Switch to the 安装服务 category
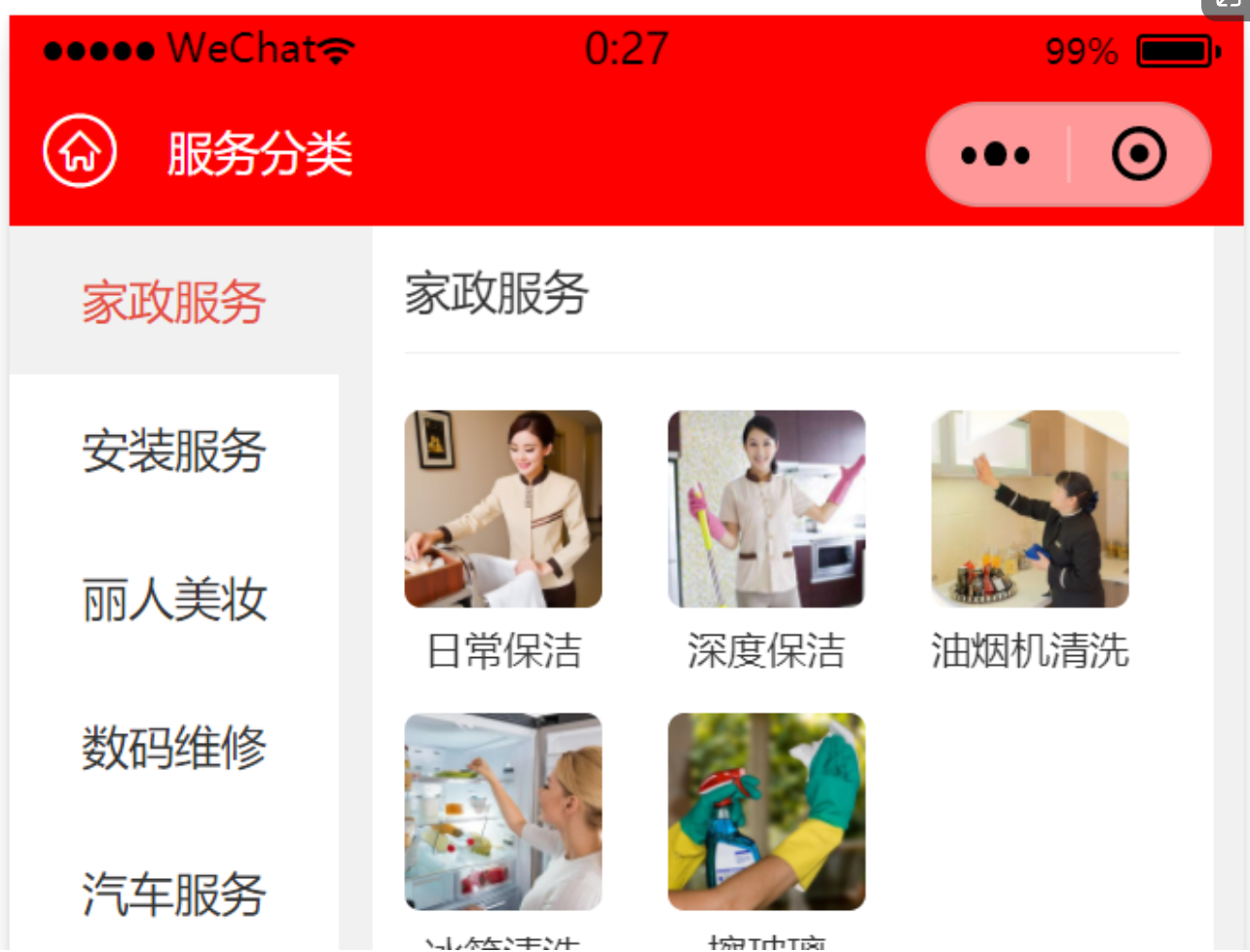This screenshot has height=952, width=1250. point(174,451)
